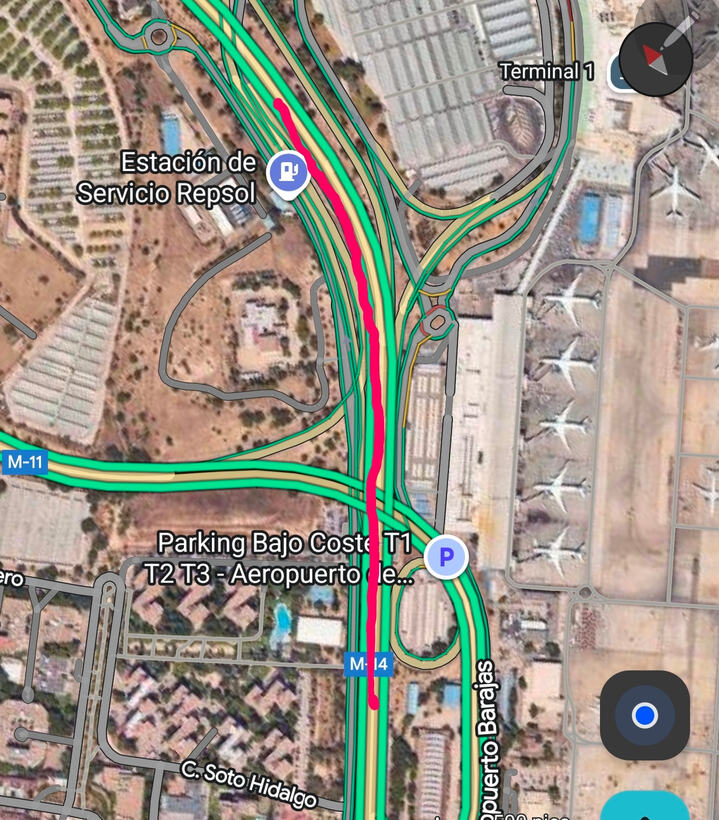This screenshot has width=719, height=820.
Task: Open the Estación de Servicio Repsol marker
Action: [x=288, y=172]
